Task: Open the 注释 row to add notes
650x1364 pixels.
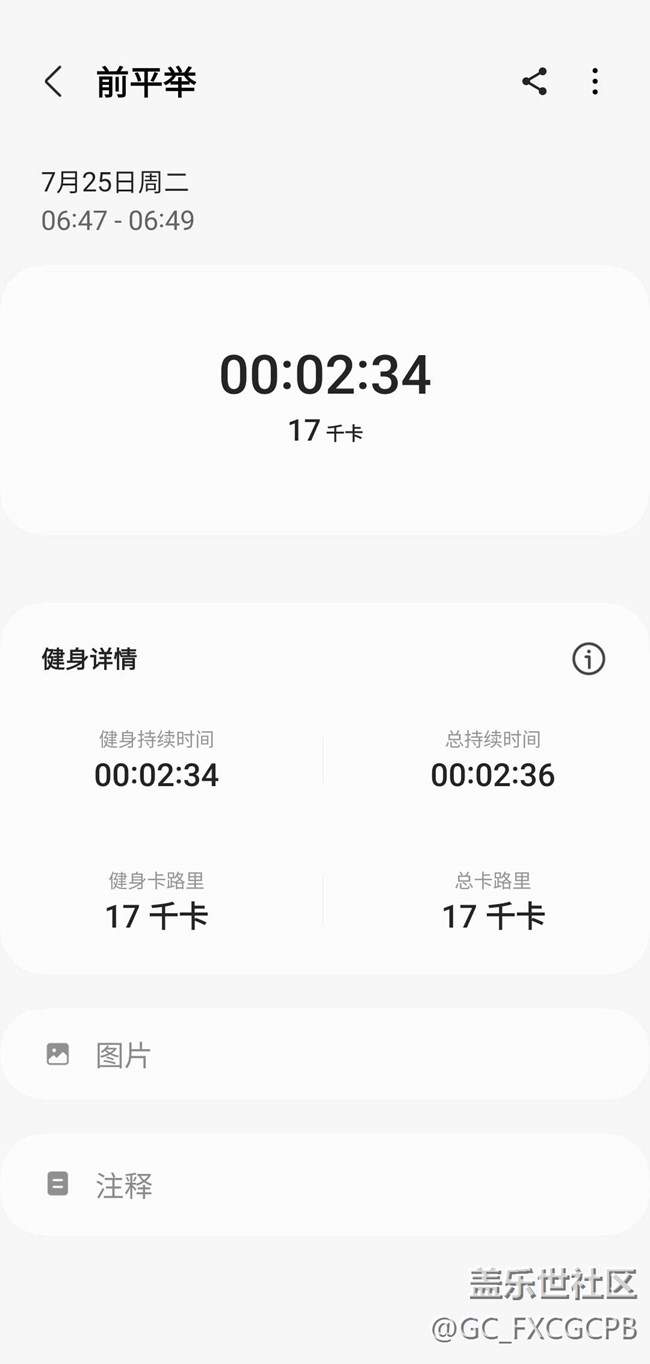Action: coord(324,1185)
